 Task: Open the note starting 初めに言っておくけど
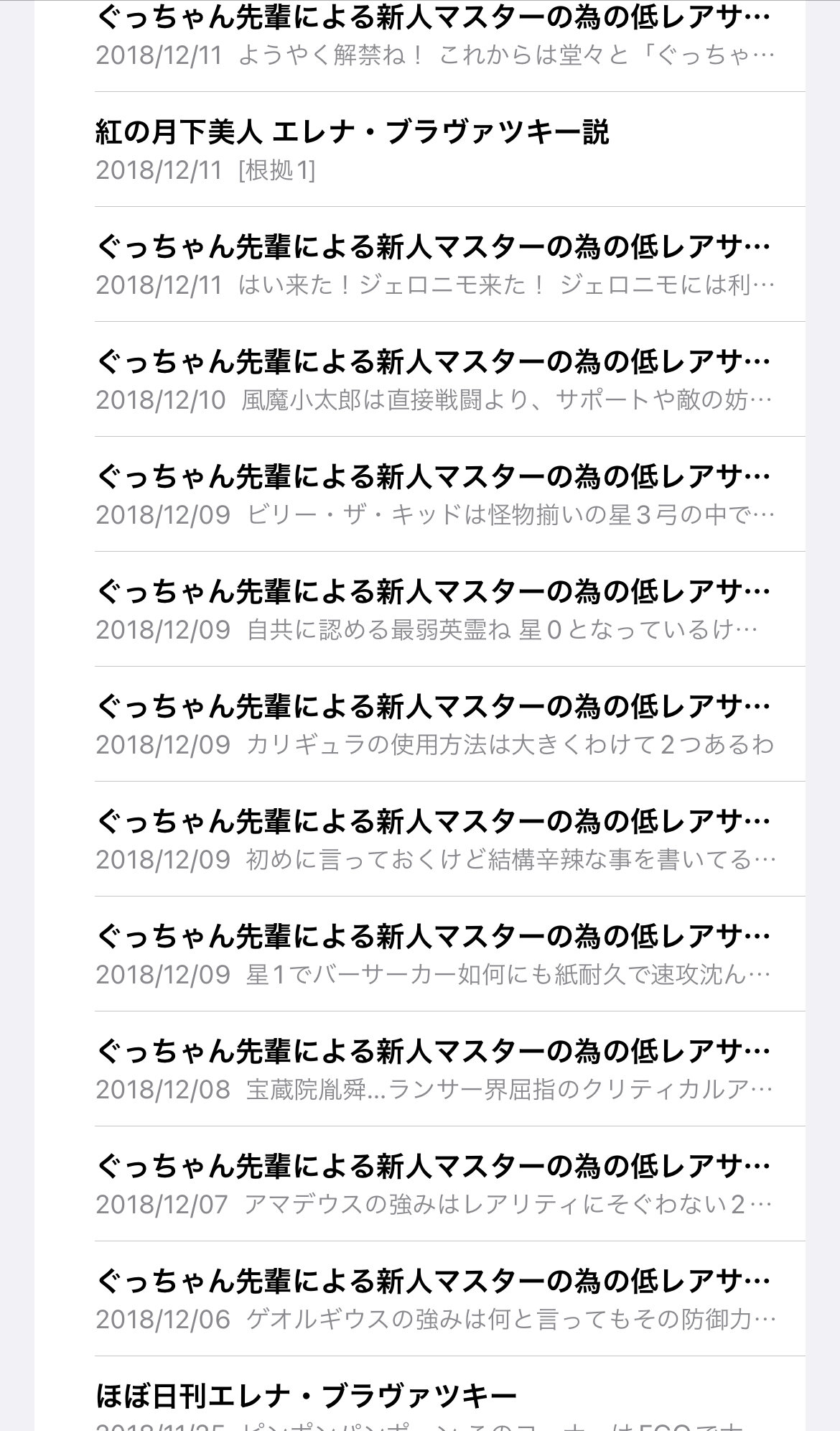434,839
